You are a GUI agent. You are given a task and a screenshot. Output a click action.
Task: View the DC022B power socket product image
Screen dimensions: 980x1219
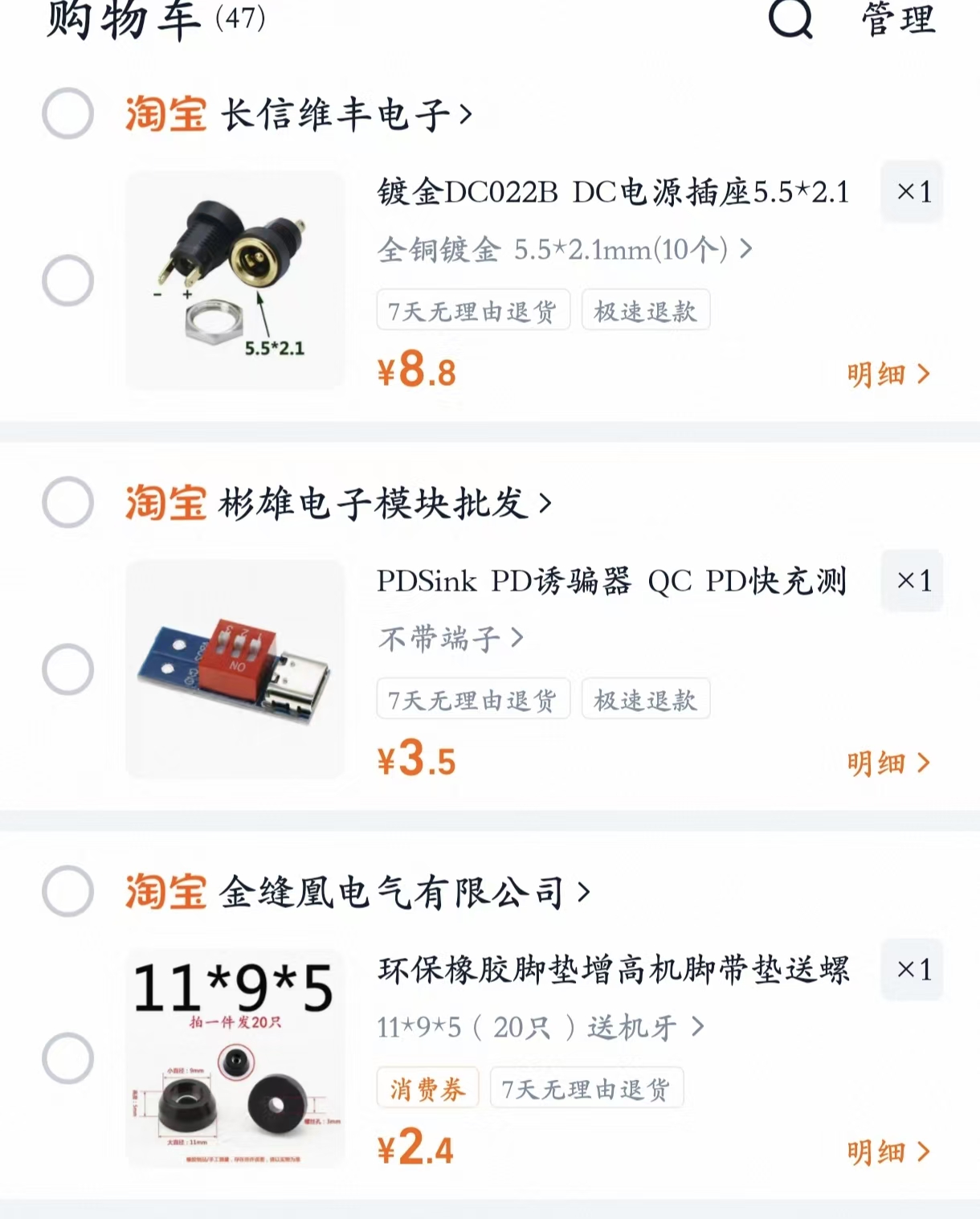tap(235, 280)
